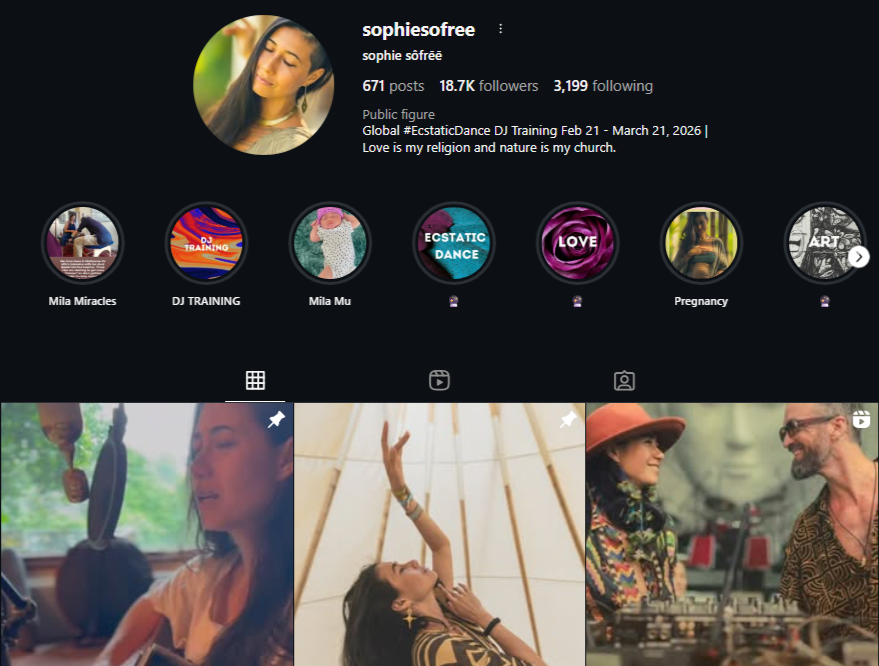
Task: View the following list
Action: click(603, 86)
